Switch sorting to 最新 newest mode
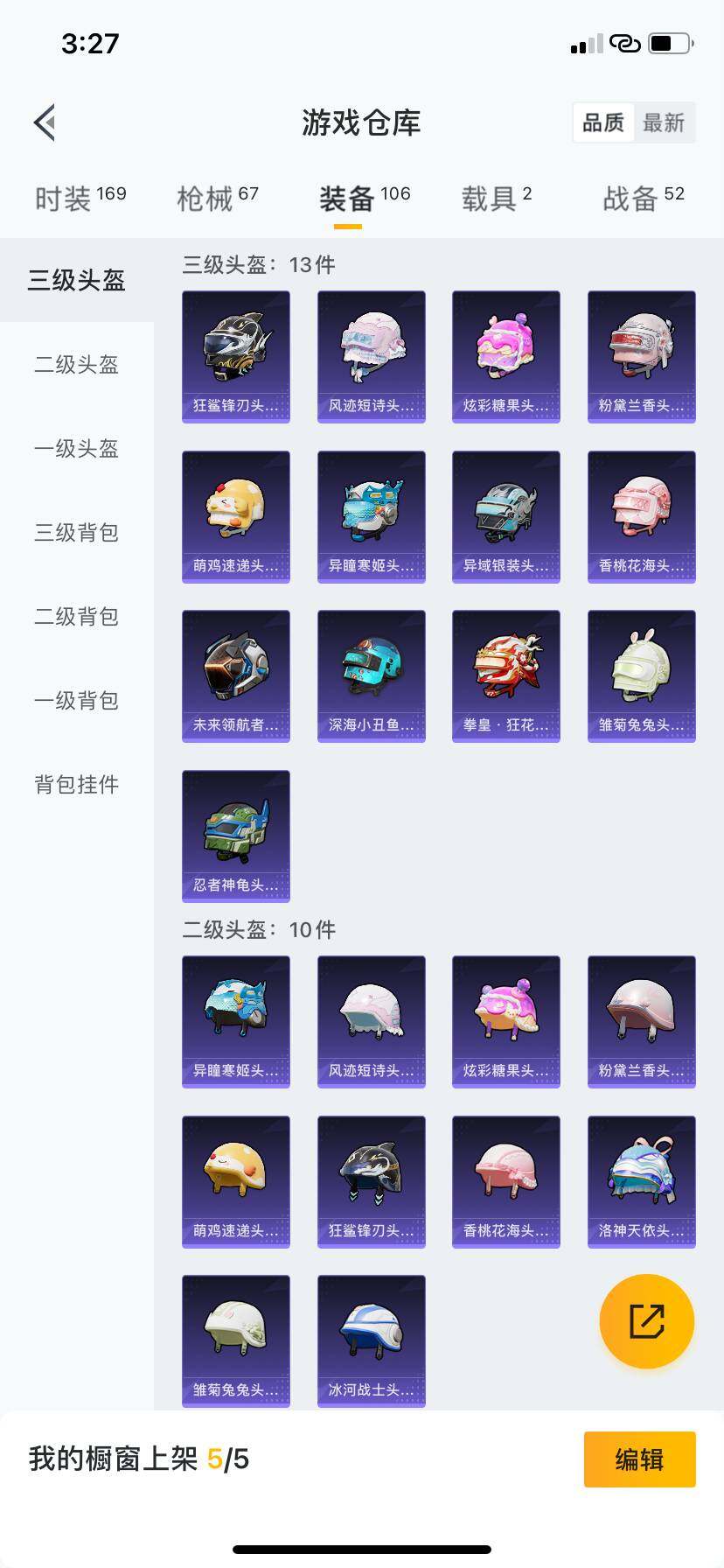The height and width of the screenshot is (1568, 724). pos(665,122)
